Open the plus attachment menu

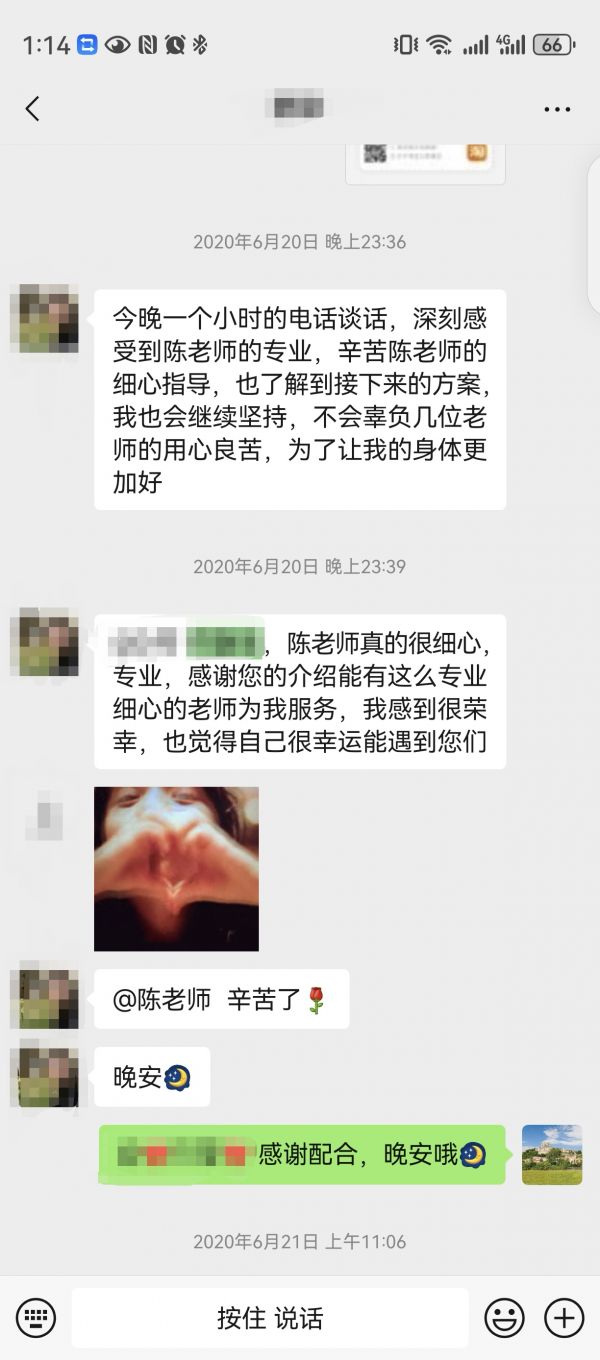point(564,1317)
